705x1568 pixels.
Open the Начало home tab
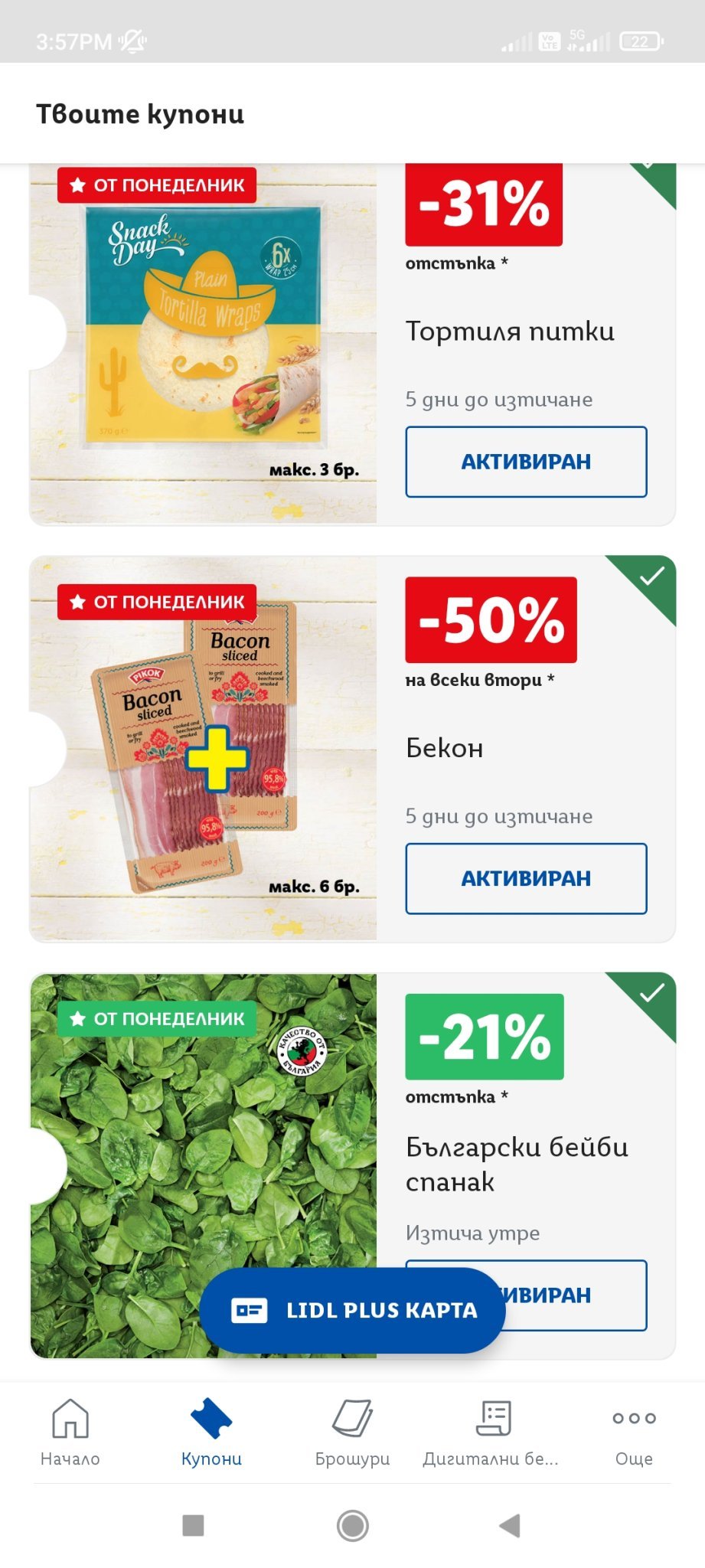tap(70, 1432)
